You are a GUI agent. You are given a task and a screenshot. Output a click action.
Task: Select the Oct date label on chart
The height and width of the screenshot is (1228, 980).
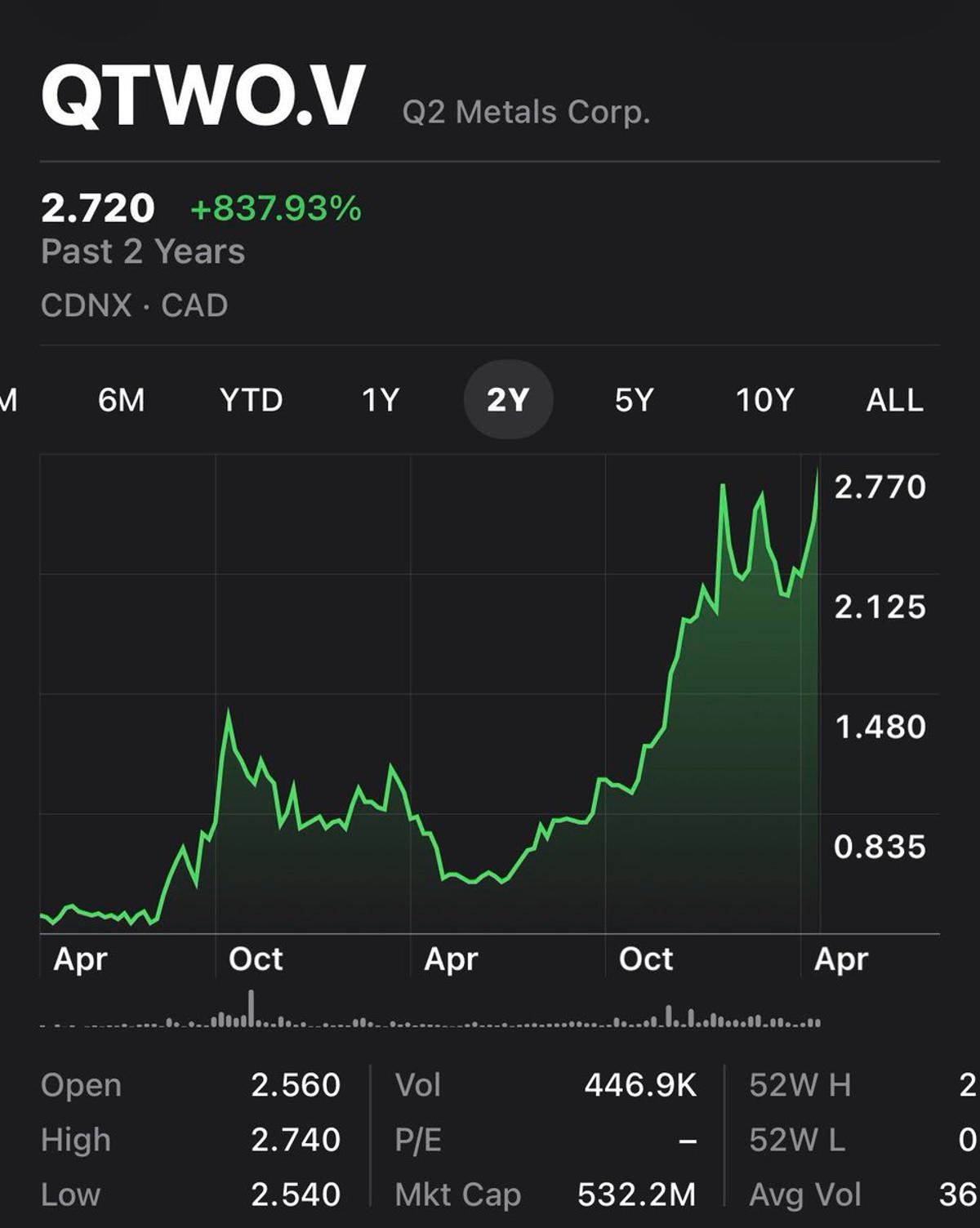[x=256, y=958]
